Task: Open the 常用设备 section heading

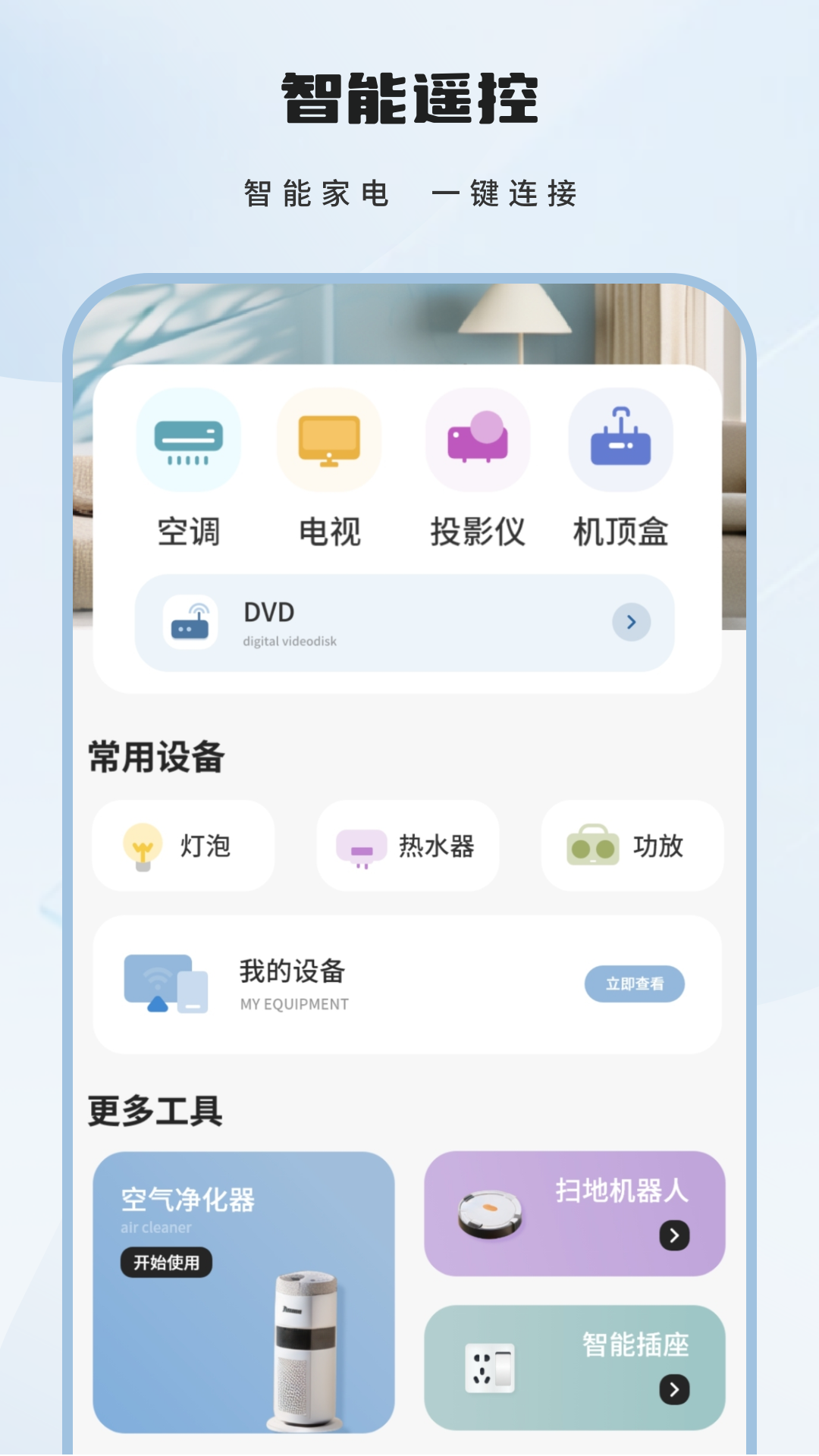Action: coord(155,755)
